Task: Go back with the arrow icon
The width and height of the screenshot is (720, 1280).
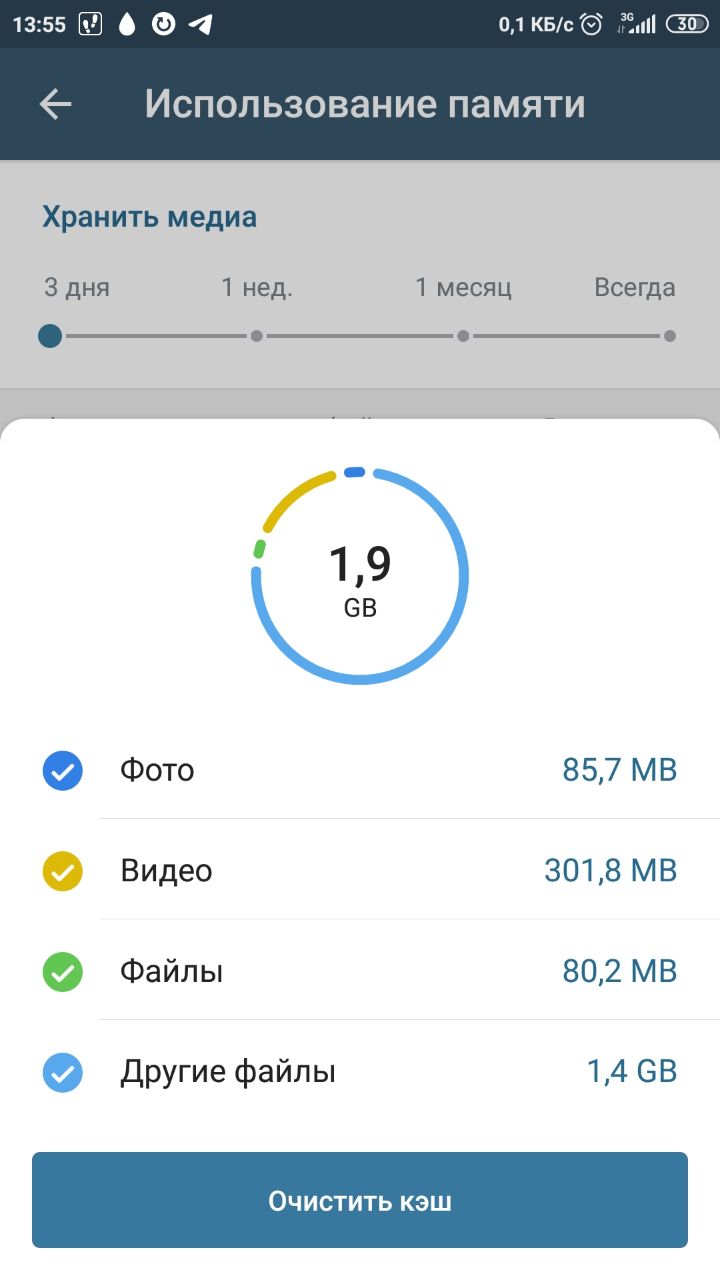Action: coord(56,104)
